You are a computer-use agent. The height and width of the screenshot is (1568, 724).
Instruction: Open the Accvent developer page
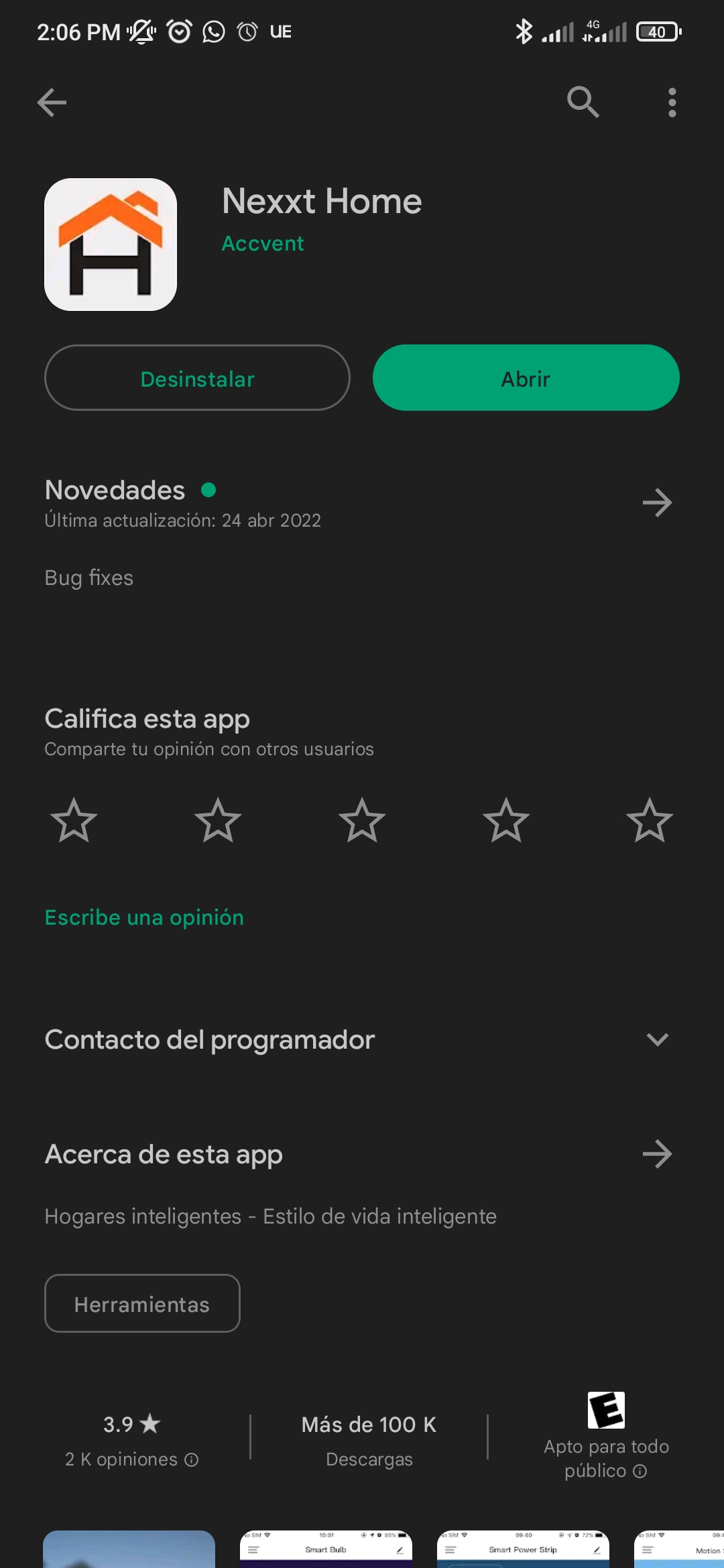click(x=263, y=243)
